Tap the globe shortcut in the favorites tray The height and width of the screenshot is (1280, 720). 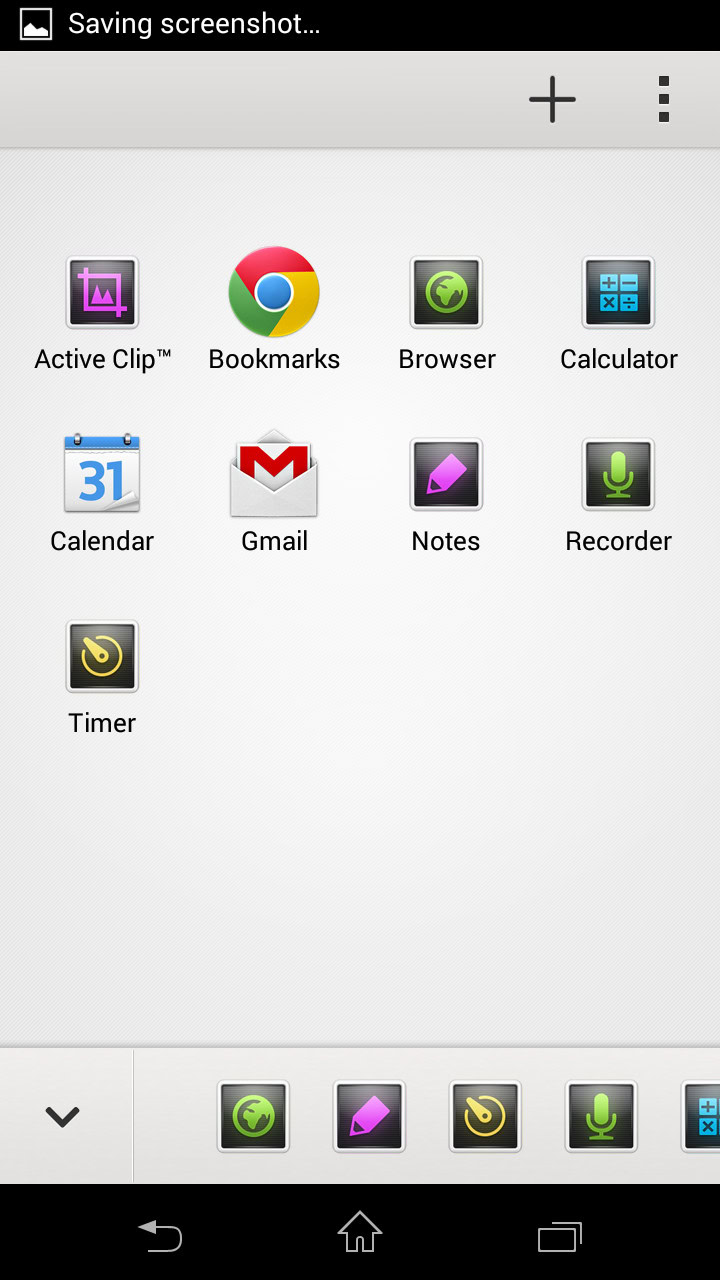click(253, 1116)
